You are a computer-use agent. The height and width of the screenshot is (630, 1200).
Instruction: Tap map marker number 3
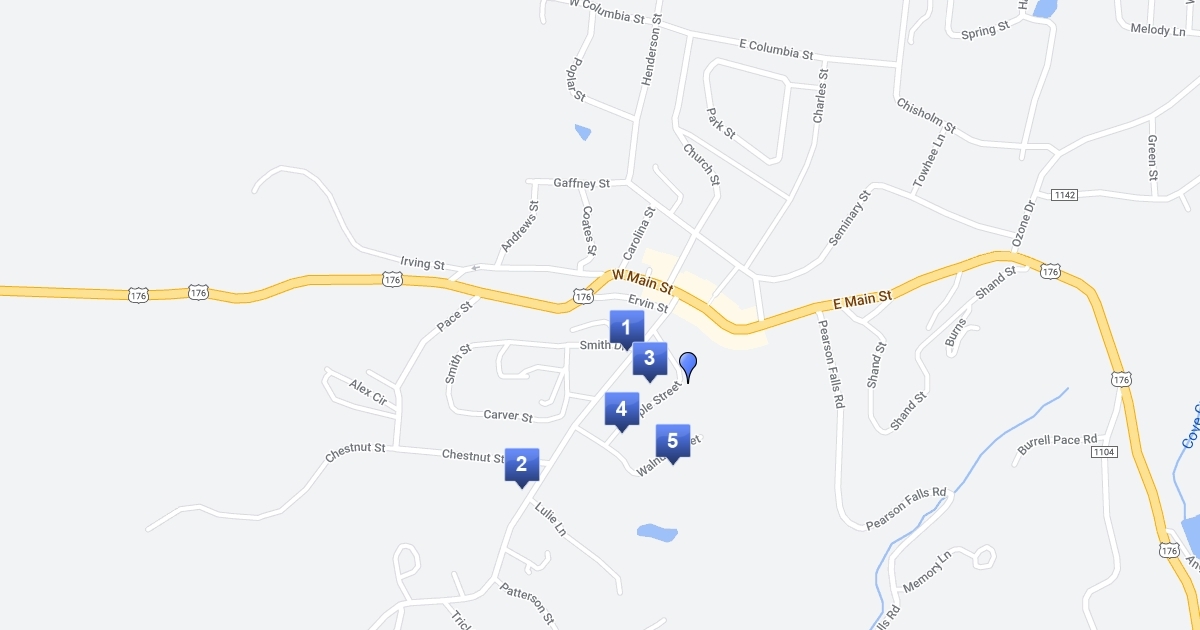click(x=649, y=359)
